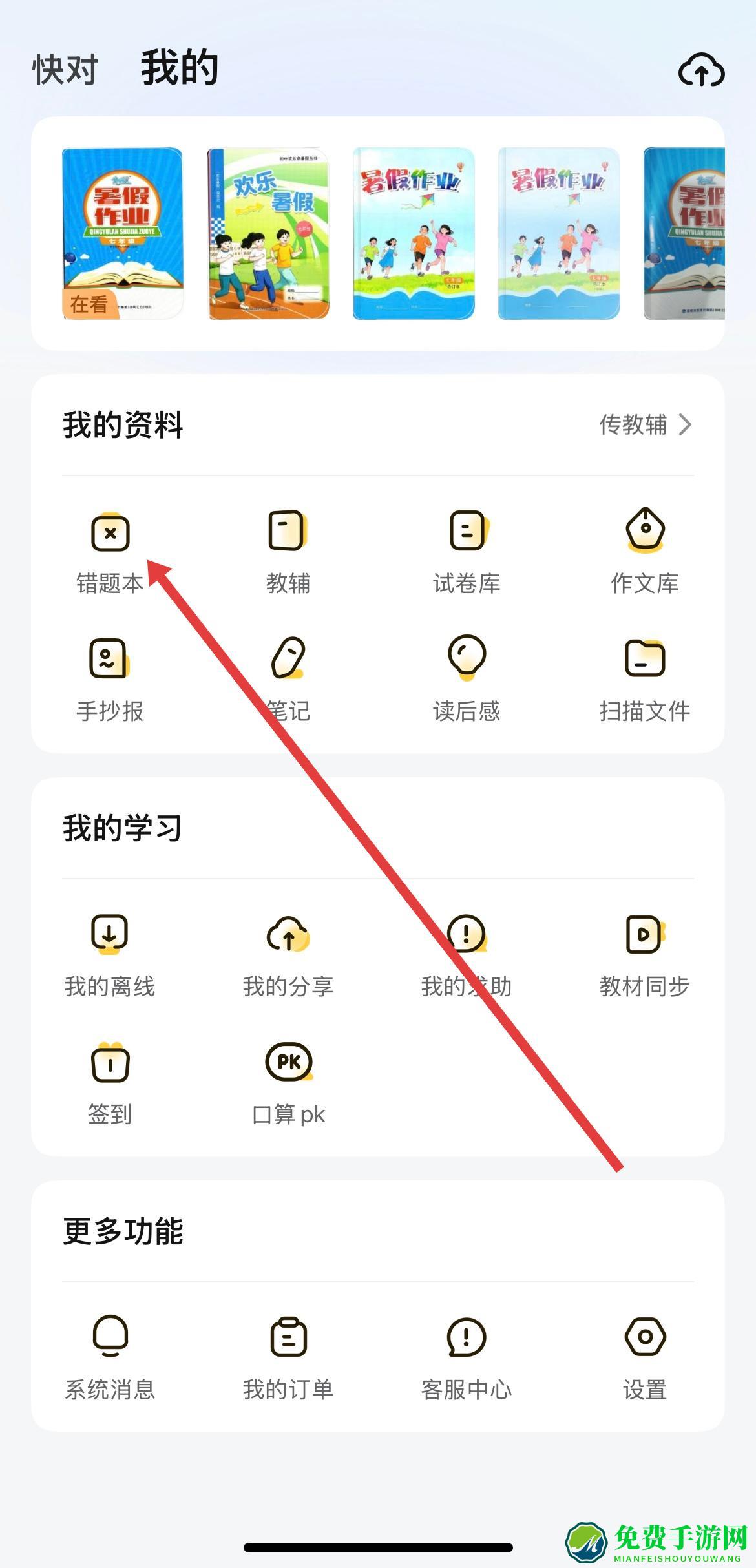Tap the 传教辅 link
This screenshot has height=1568, width=756.
645,424
